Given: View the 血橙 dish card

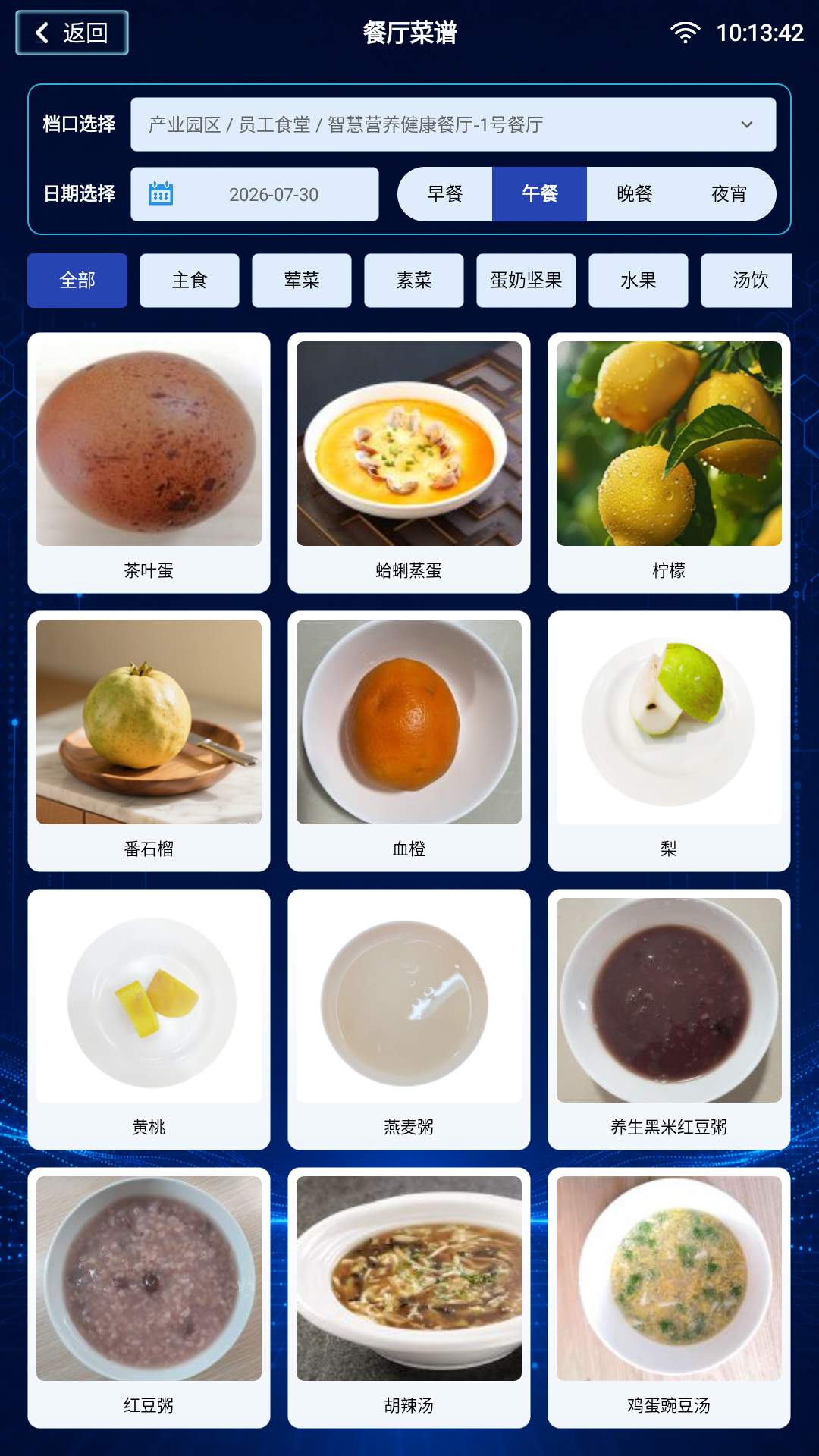Looking at the screenshot, I should pyautogui.click(x=409, y=741).
